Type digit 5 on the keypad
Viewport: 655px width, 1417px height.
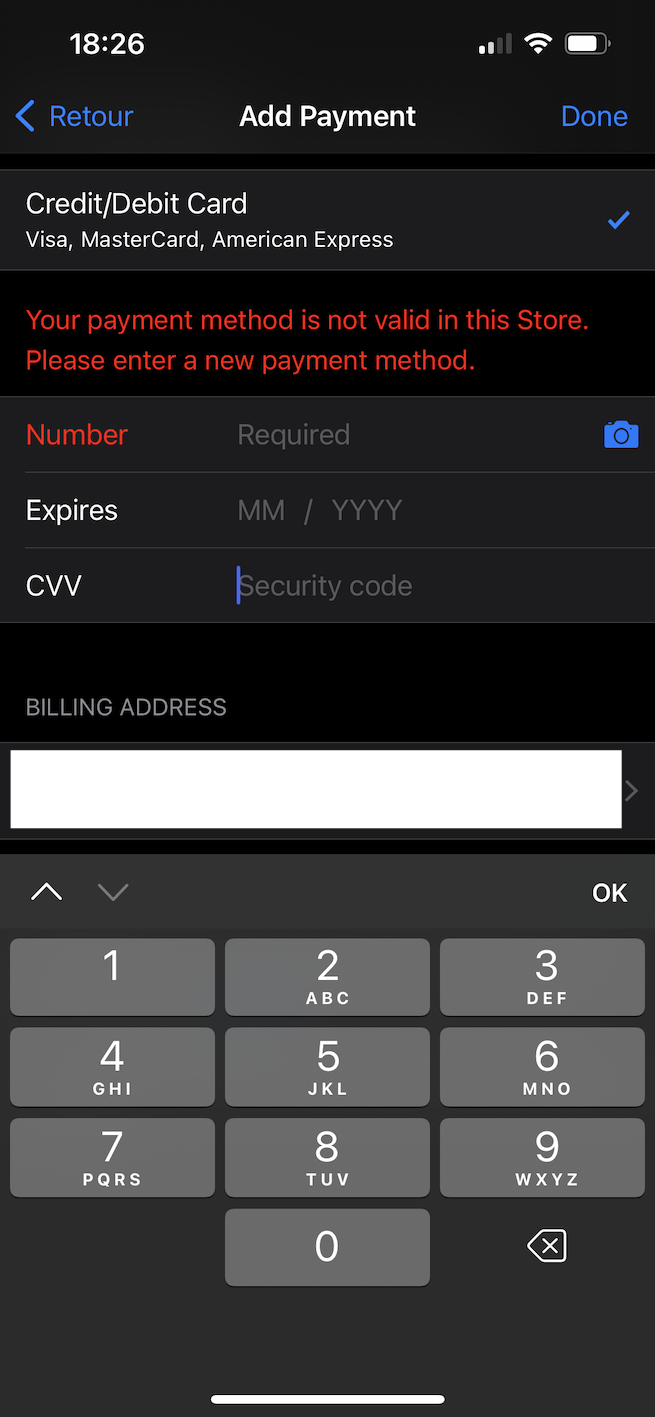327,1066
